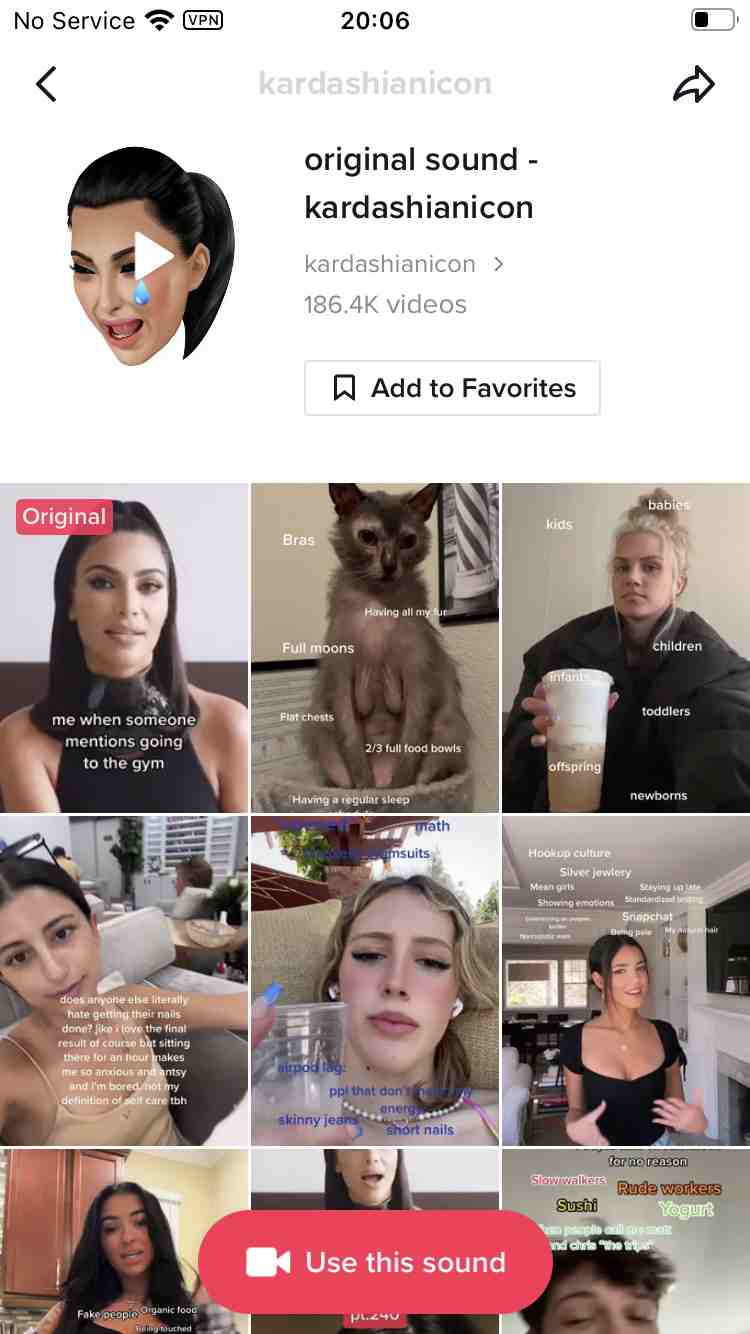Tap the Use this sound button

tap(375, 1262)
